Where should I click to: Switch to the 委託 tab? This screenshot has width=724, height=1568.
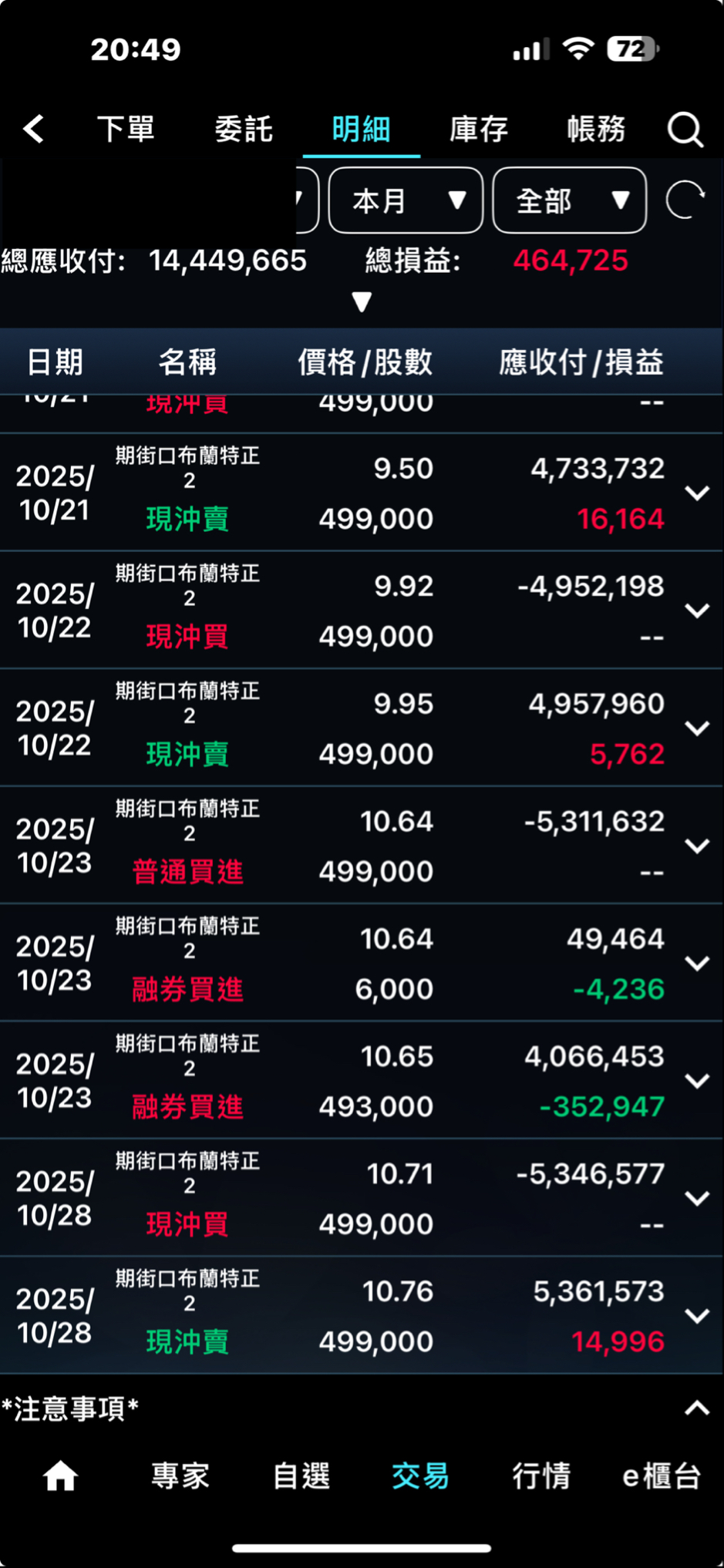244,129
